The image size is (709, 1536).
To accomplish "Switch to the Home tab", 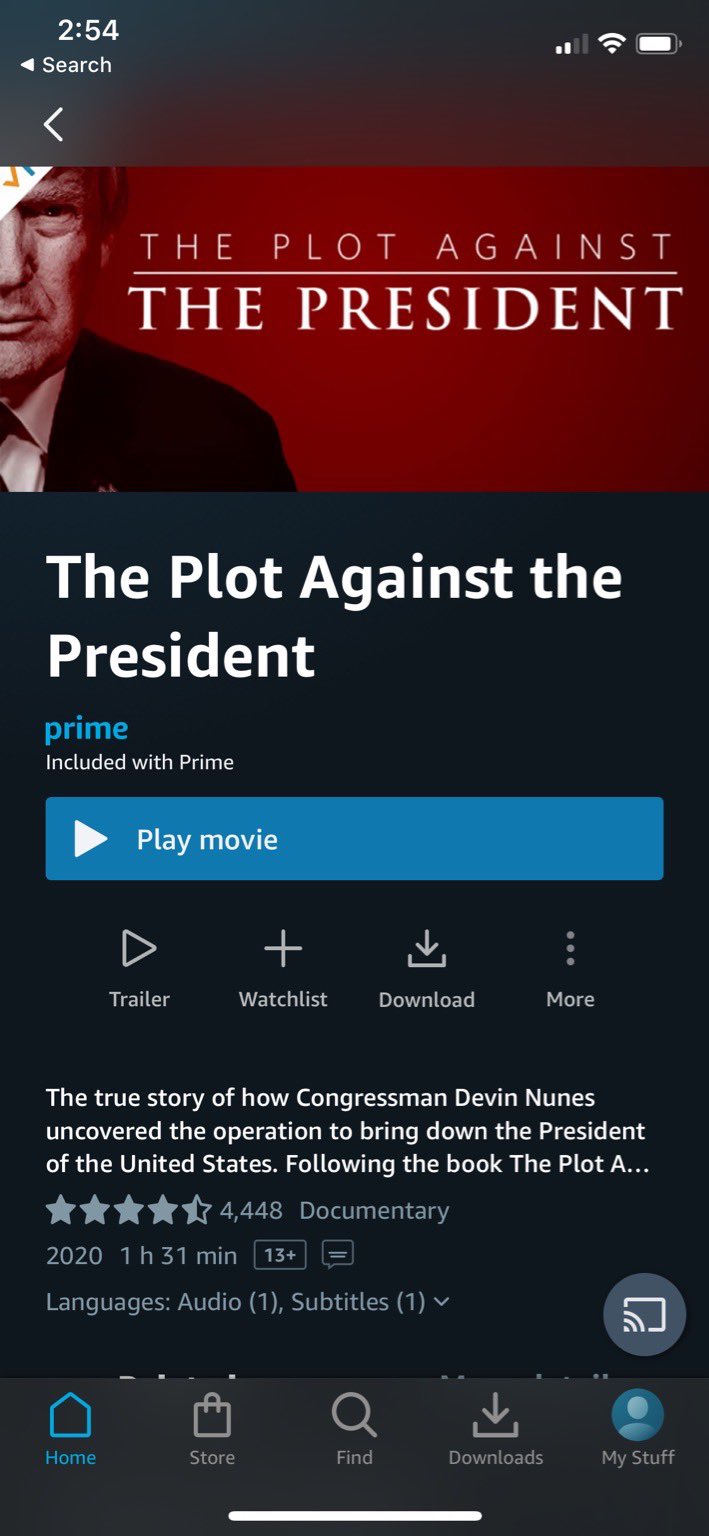I will (70, 1430).
